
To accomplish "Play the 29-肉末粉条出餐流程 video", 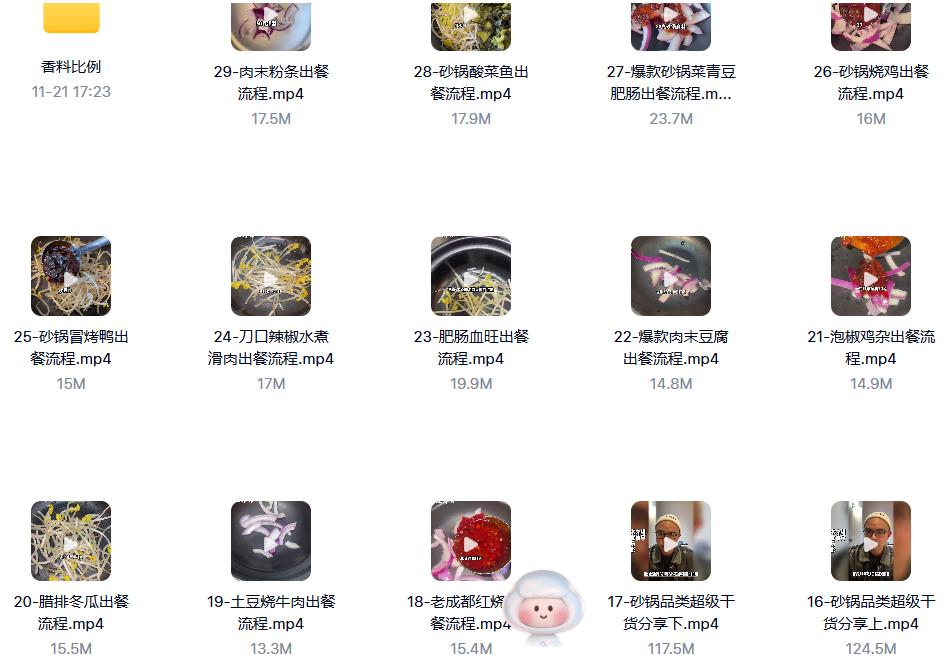I will (271, 25).
